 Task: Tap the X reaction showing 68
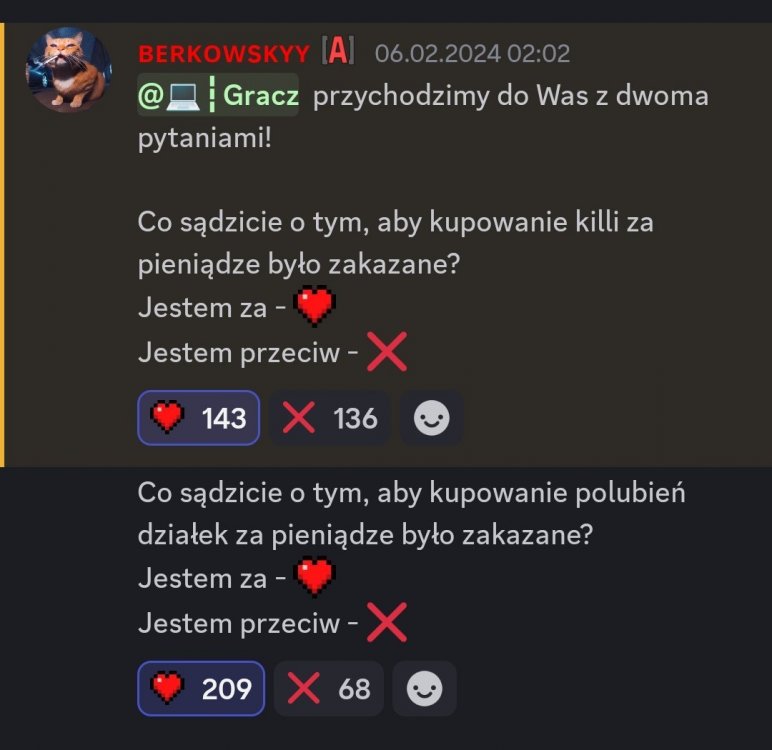coord(328,688)
